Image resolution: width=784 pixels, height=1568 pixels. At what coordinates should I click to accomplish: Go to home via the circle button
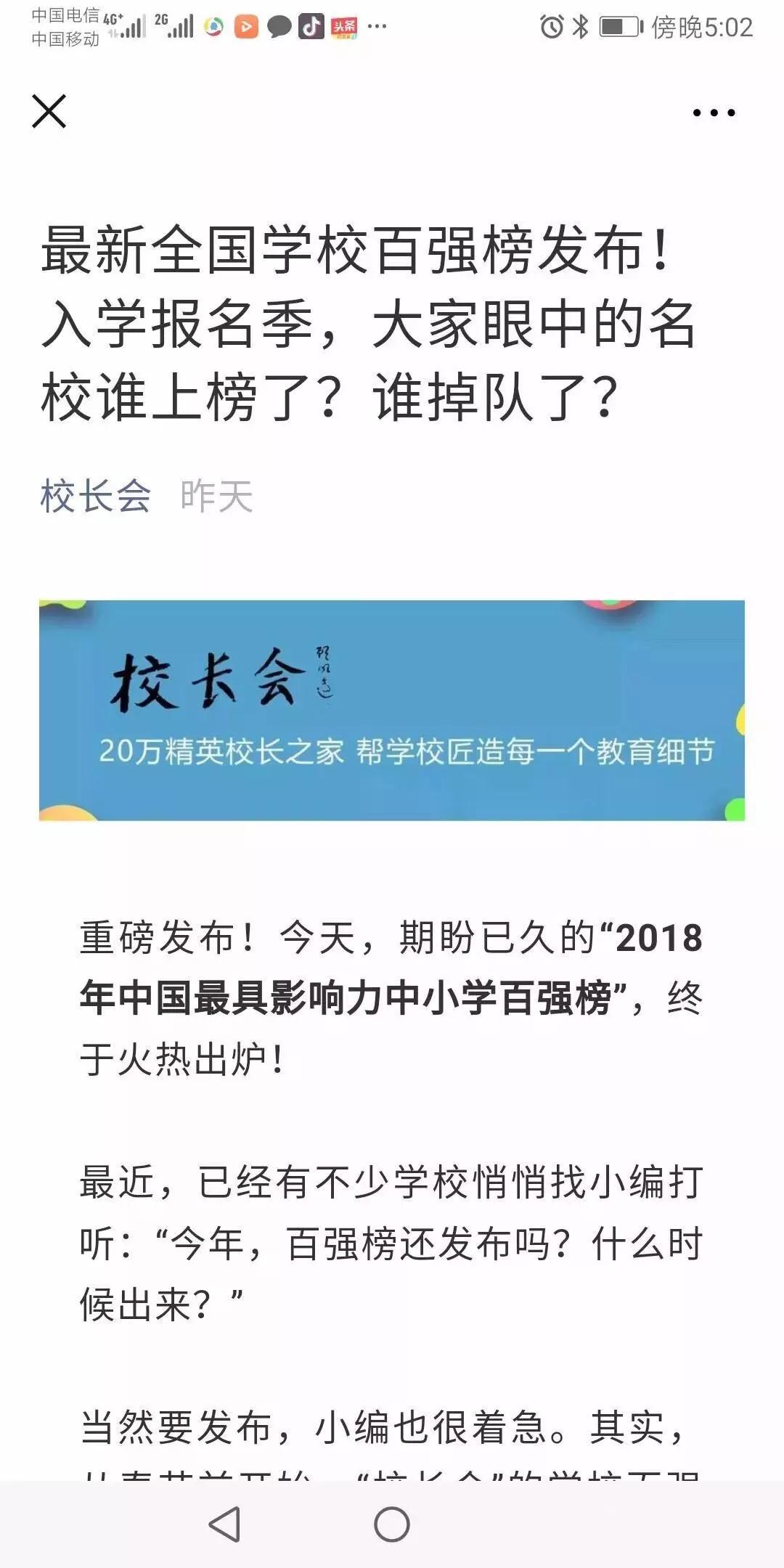coord(392,1524)
